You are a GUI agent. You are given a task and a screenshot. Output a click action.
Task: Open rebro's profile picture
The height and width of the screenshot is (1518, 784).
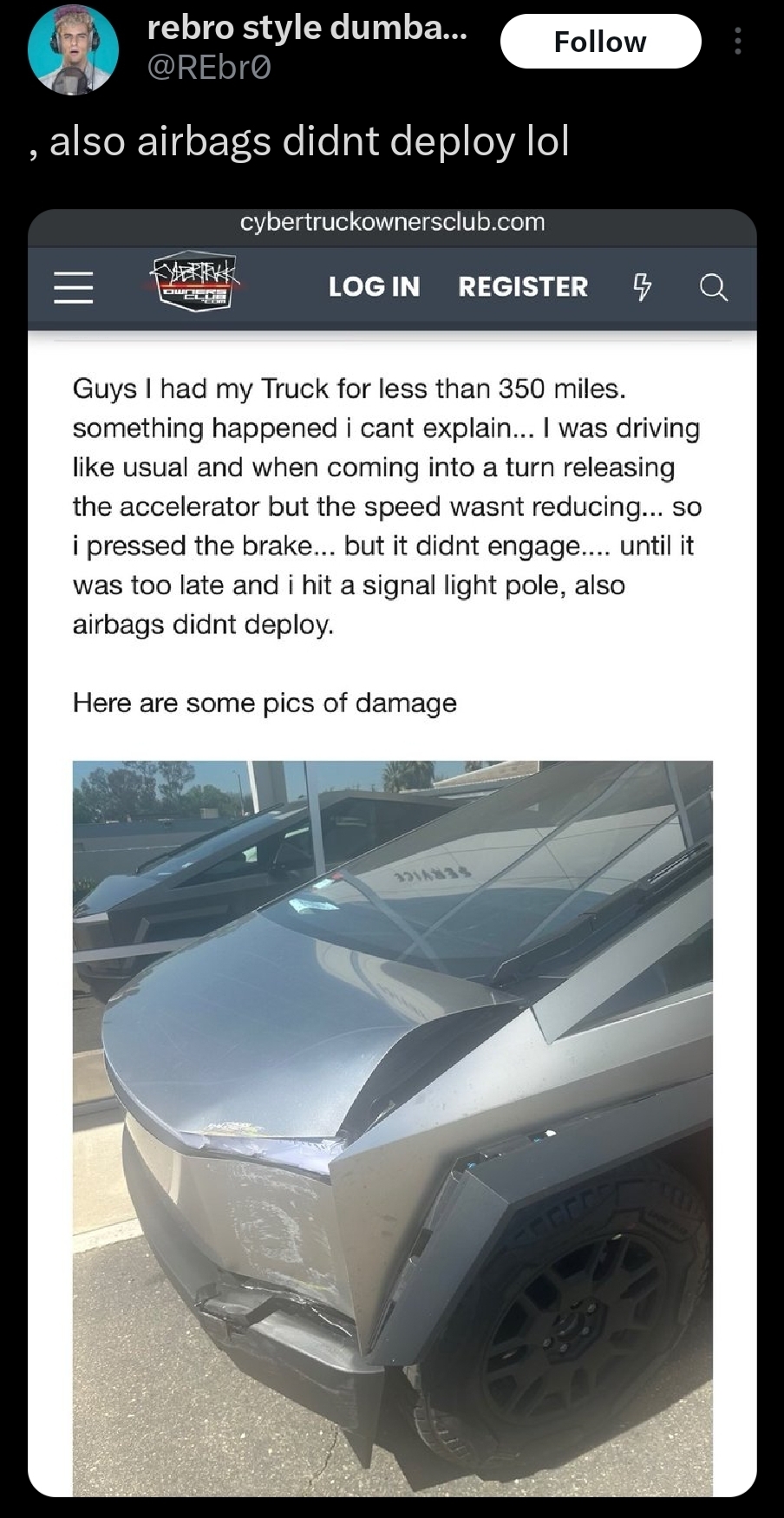click(x=73, y=50)
